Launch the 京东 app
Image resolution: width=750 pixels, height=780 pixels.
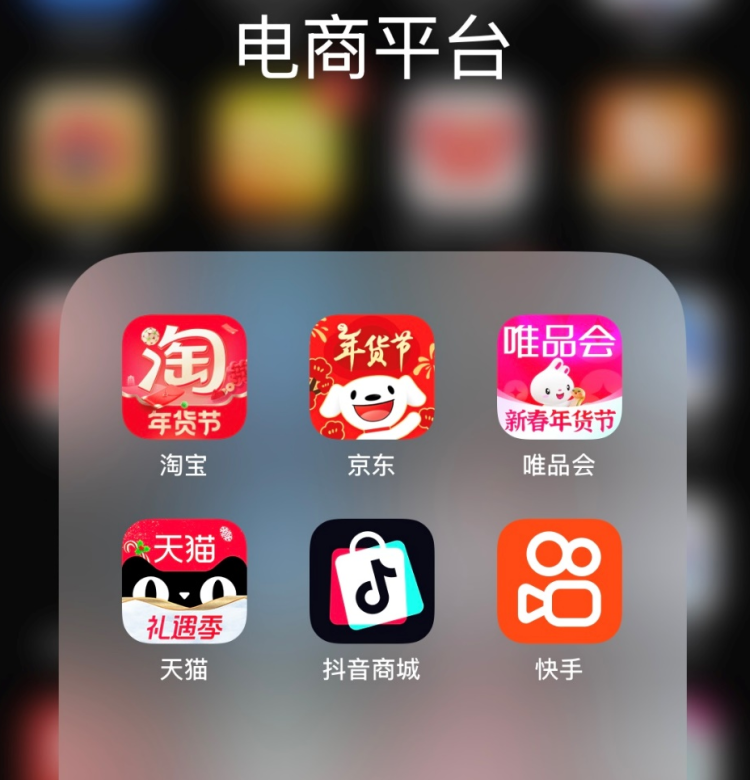coord(372,377)
